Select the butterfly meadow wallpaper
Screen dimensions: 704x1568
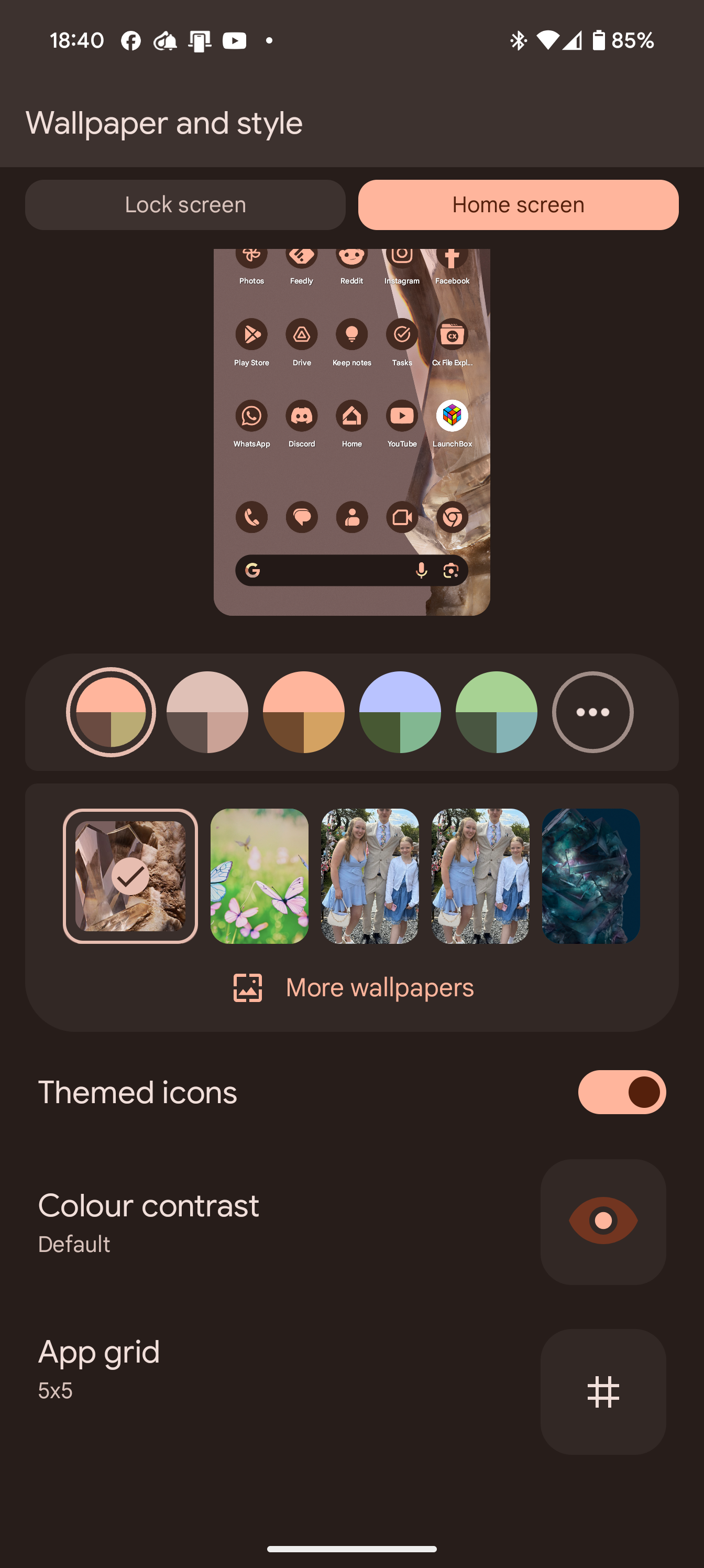(x=259, y=876)
